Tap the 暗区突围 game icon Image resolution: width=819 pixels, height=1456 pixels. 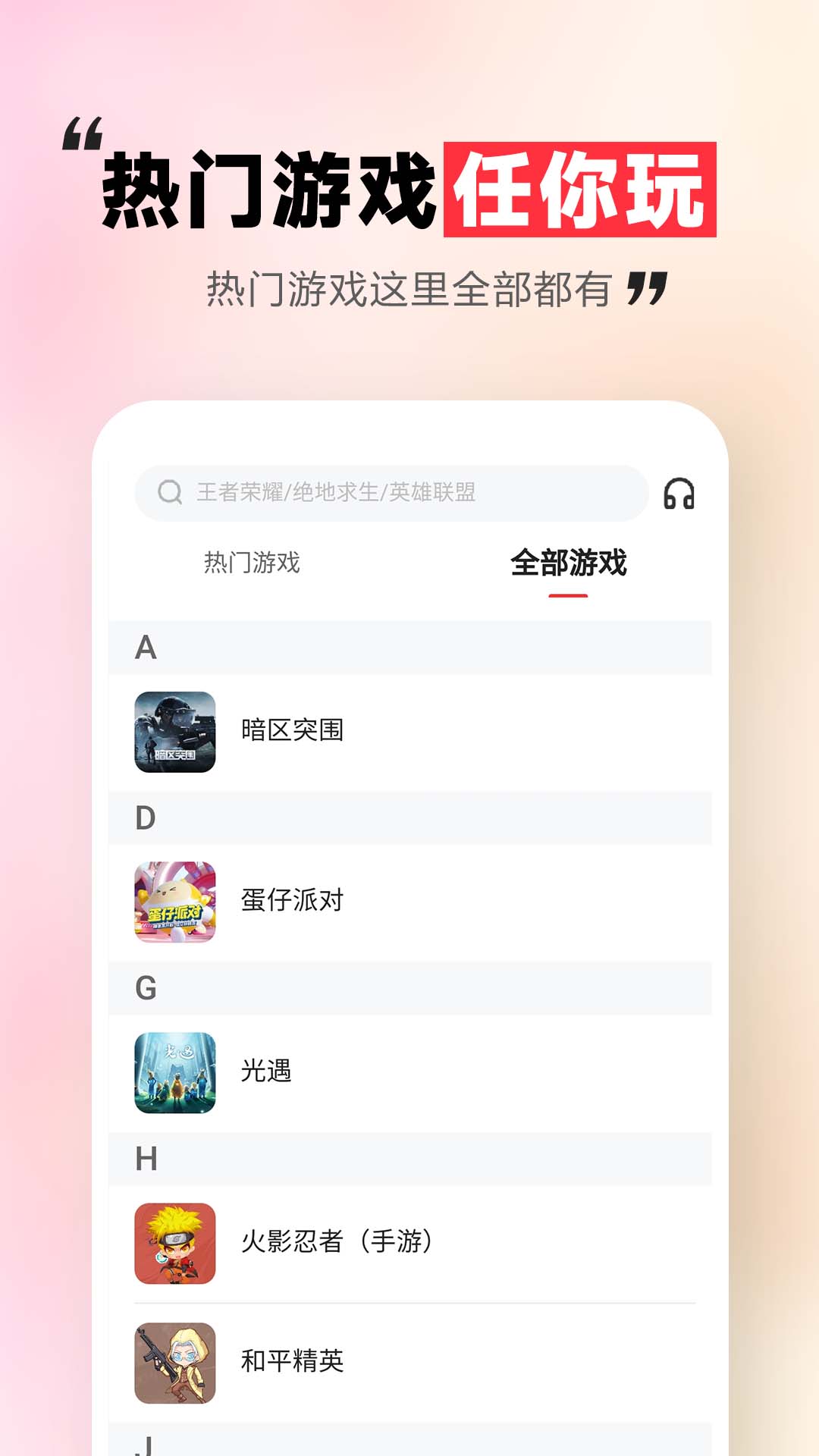coord(176,730)
